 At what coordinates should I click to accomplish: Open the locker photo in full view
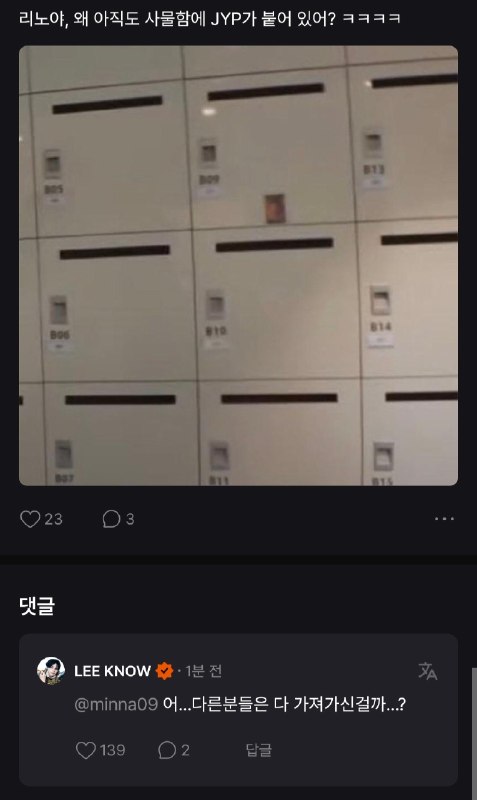pyautogui.click(x=238, y=265)
